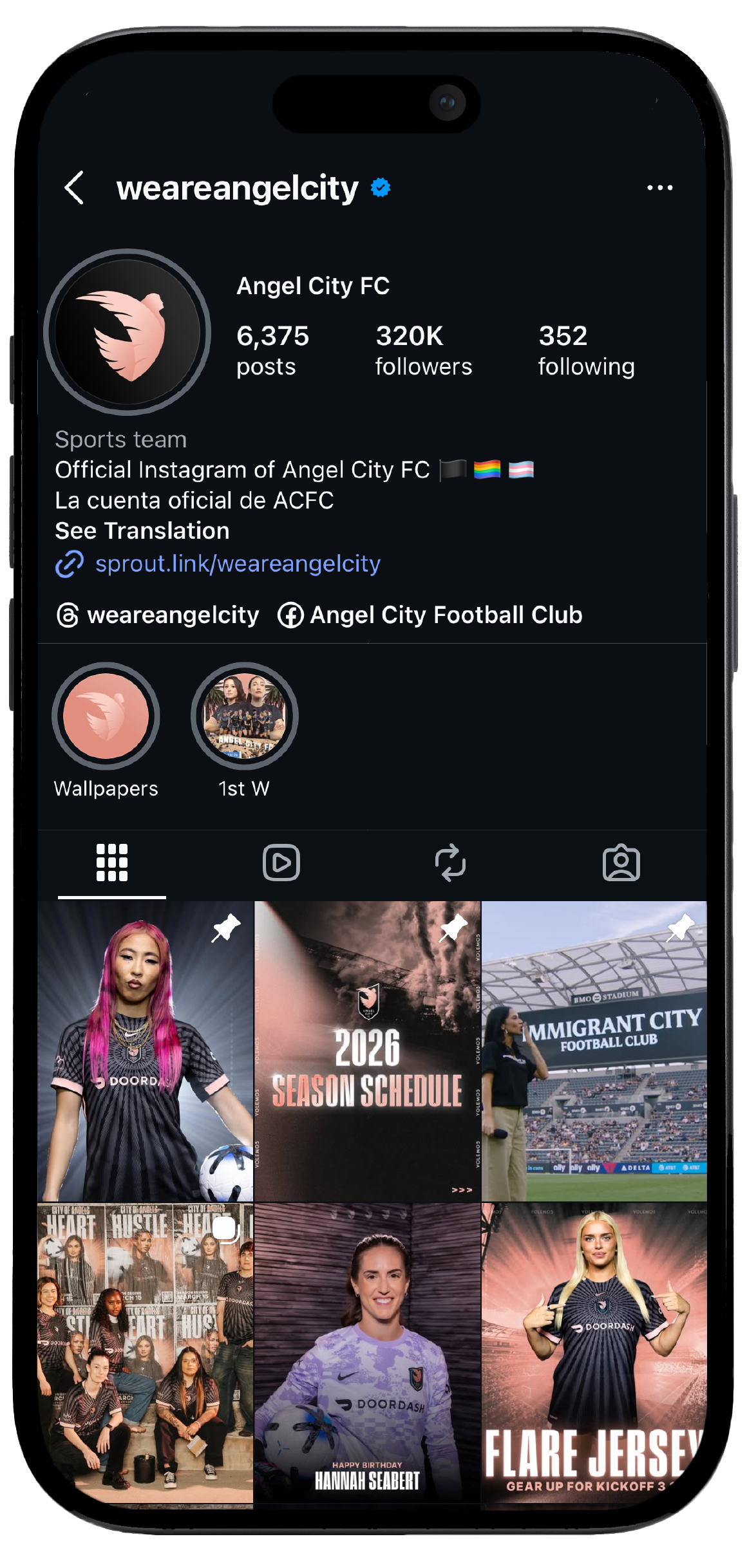The image size is (747, 1568).
Task: Tap the back arrow to leave the profile
Action: tap(73, 188)
